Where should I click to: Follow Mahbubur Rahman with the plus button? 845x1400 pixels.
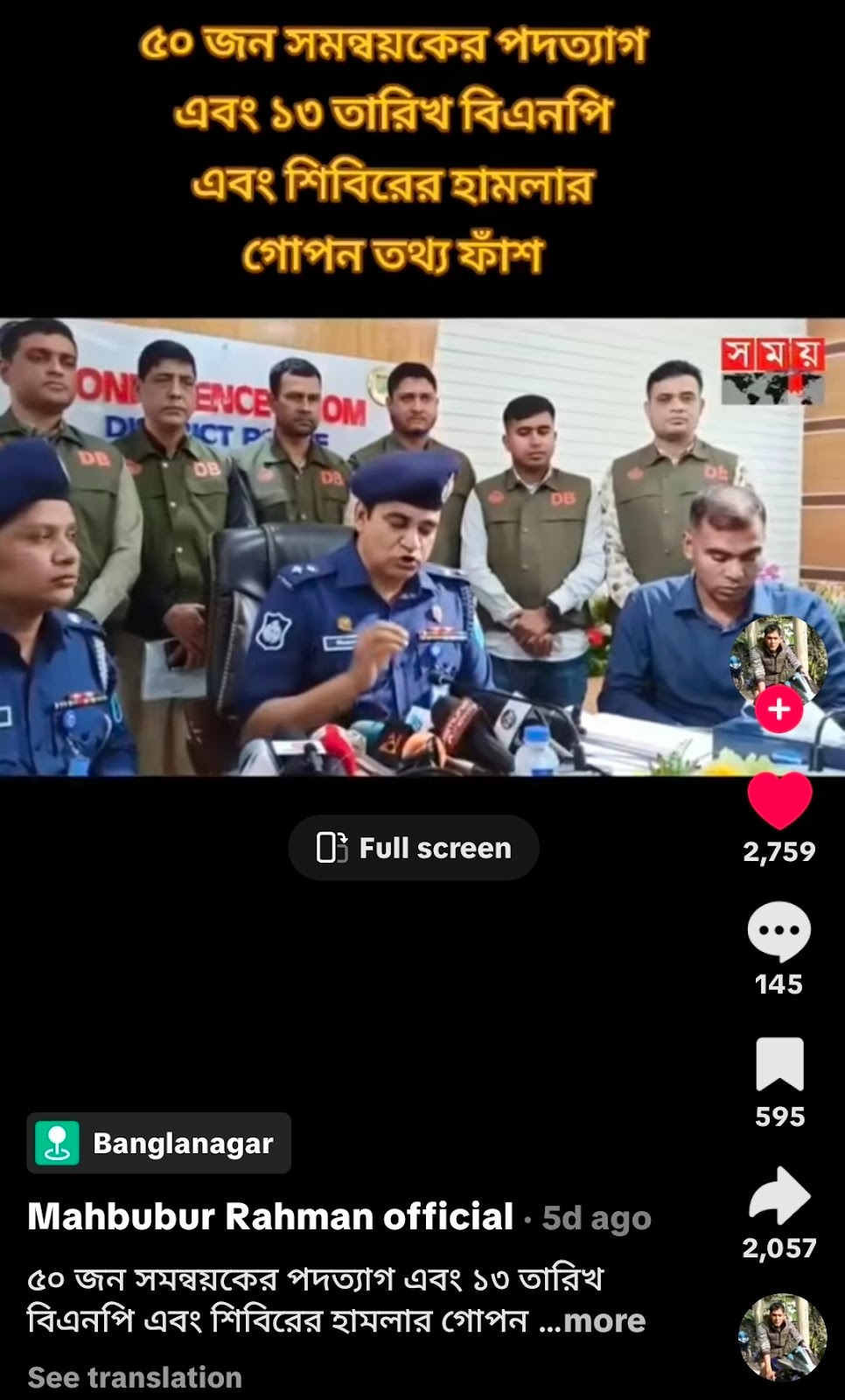(779, 709)
